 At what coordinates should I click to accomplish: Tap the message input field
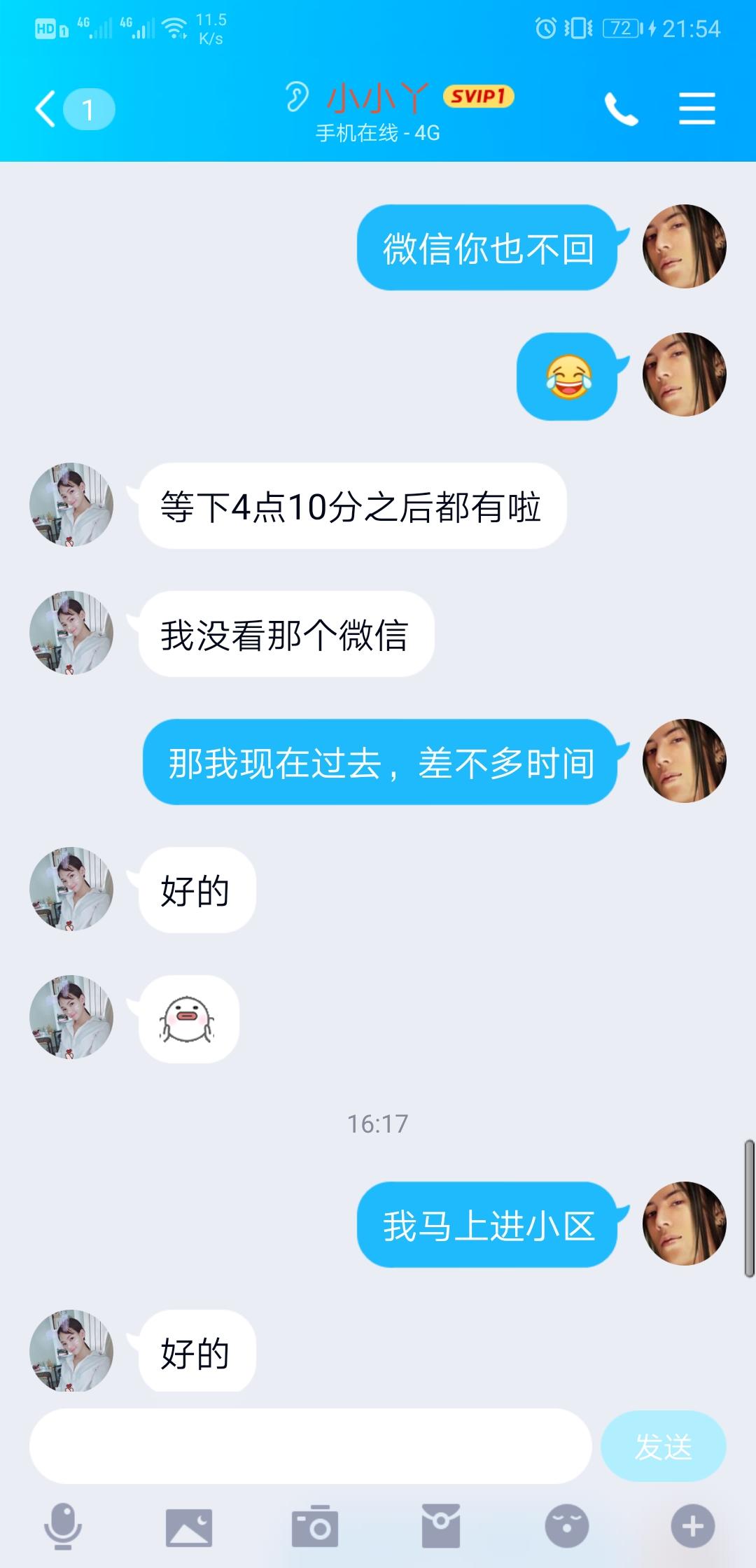pos(310,1445)
